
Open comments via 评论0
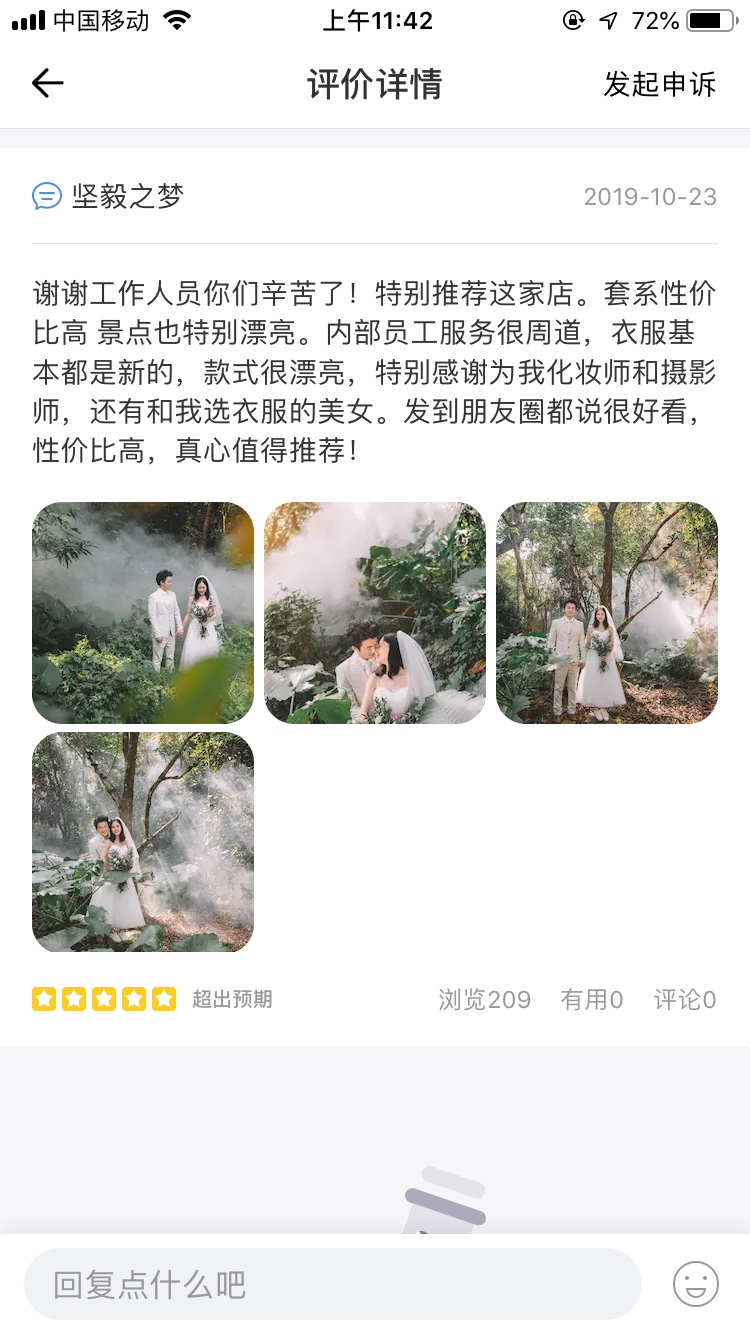685,1000
